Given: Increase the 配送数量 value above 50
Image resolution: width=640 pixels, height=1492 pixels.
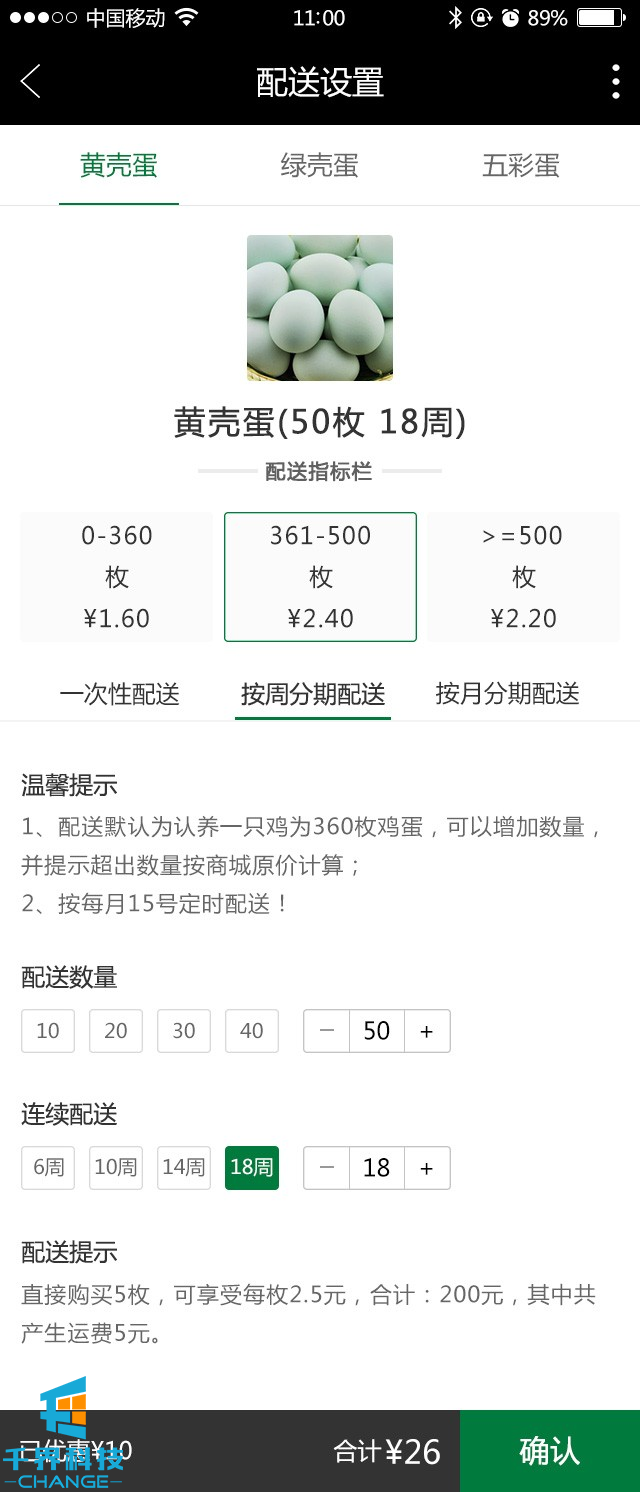Looking at the screenshot, I should 427,1031.
